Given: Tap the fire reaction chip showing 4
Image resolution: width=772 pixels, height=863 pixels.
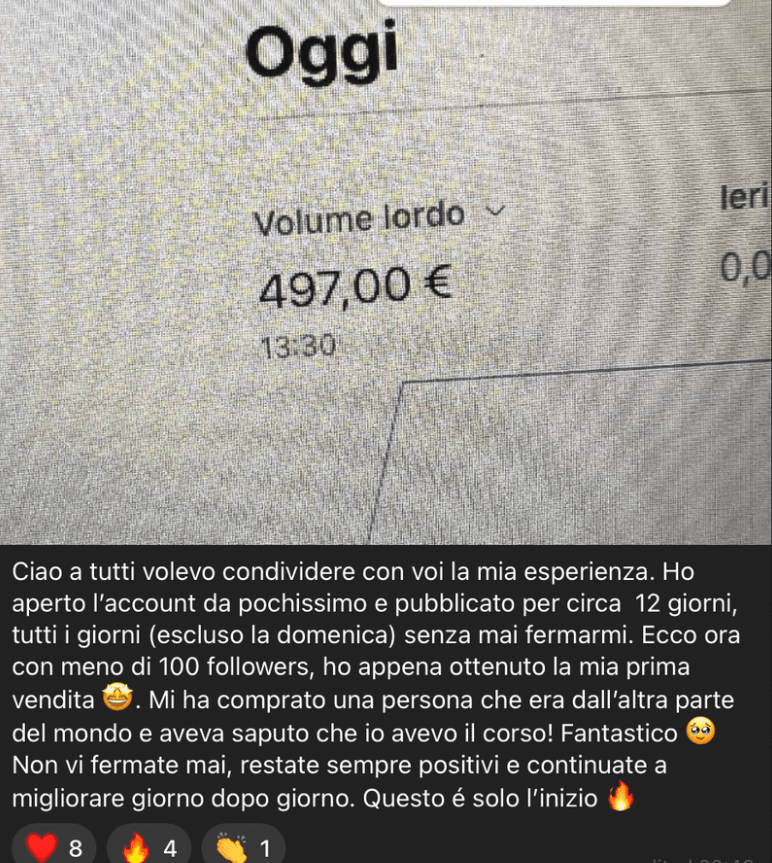Looking at the screenshot, I should click(150, 847).
